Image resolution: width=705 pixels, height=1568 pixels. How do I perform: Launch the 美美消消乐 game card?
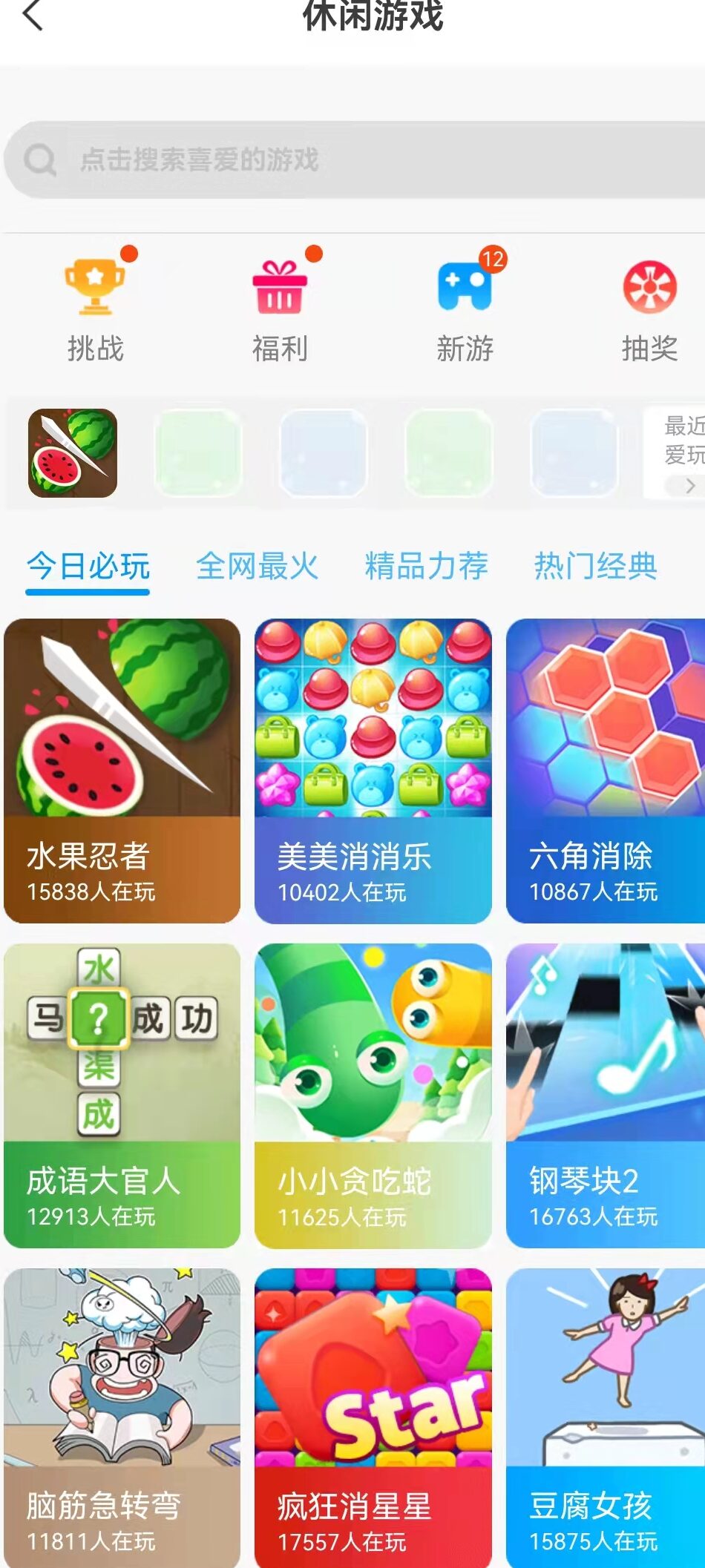pos(373,770)
